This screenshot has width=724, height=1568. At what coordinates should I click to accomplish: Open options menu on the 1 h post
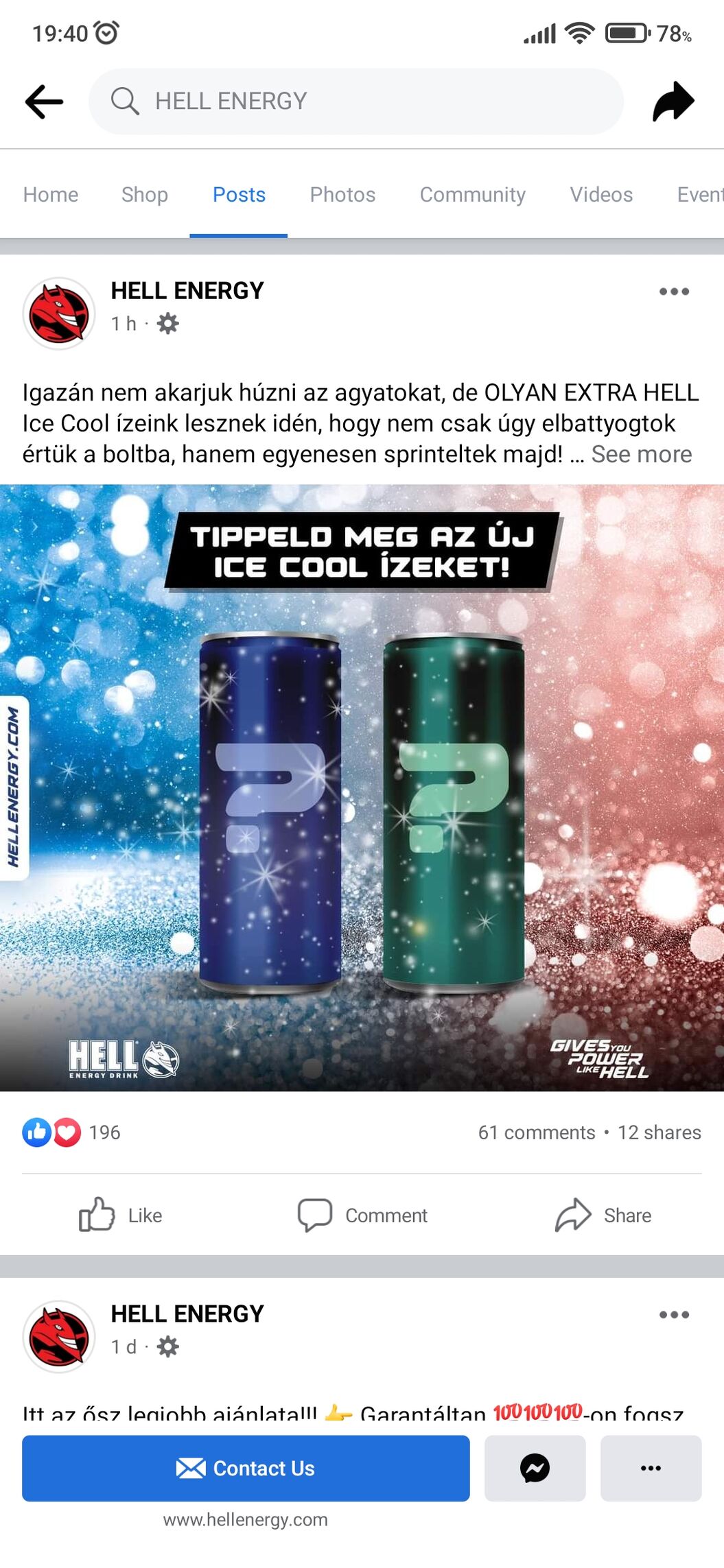click(x=674, y=292)
